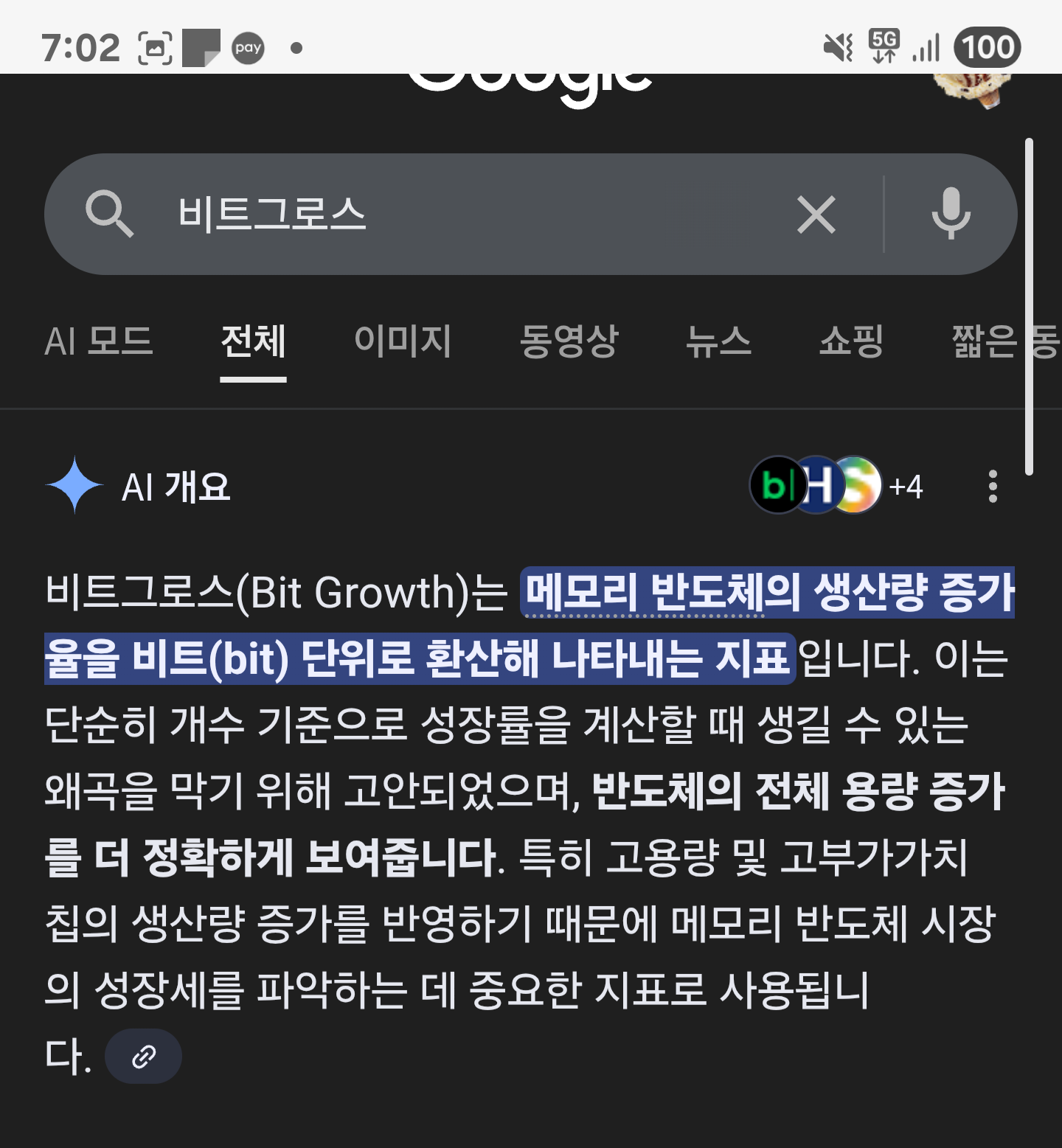Open the 쇼핑 tab
This screenshot has width=1062, height=1148.
tap(851, 341)
